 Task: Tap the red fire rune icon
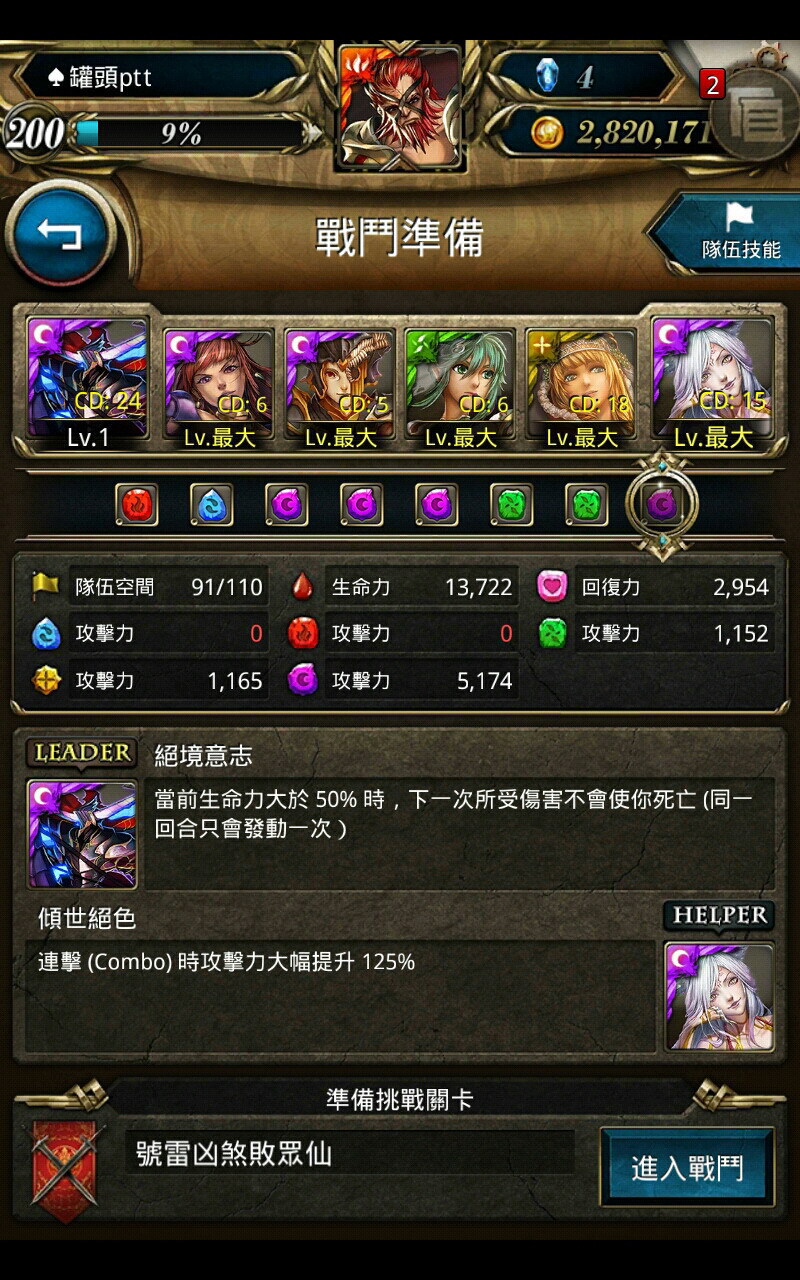click(x=136, y=505)
